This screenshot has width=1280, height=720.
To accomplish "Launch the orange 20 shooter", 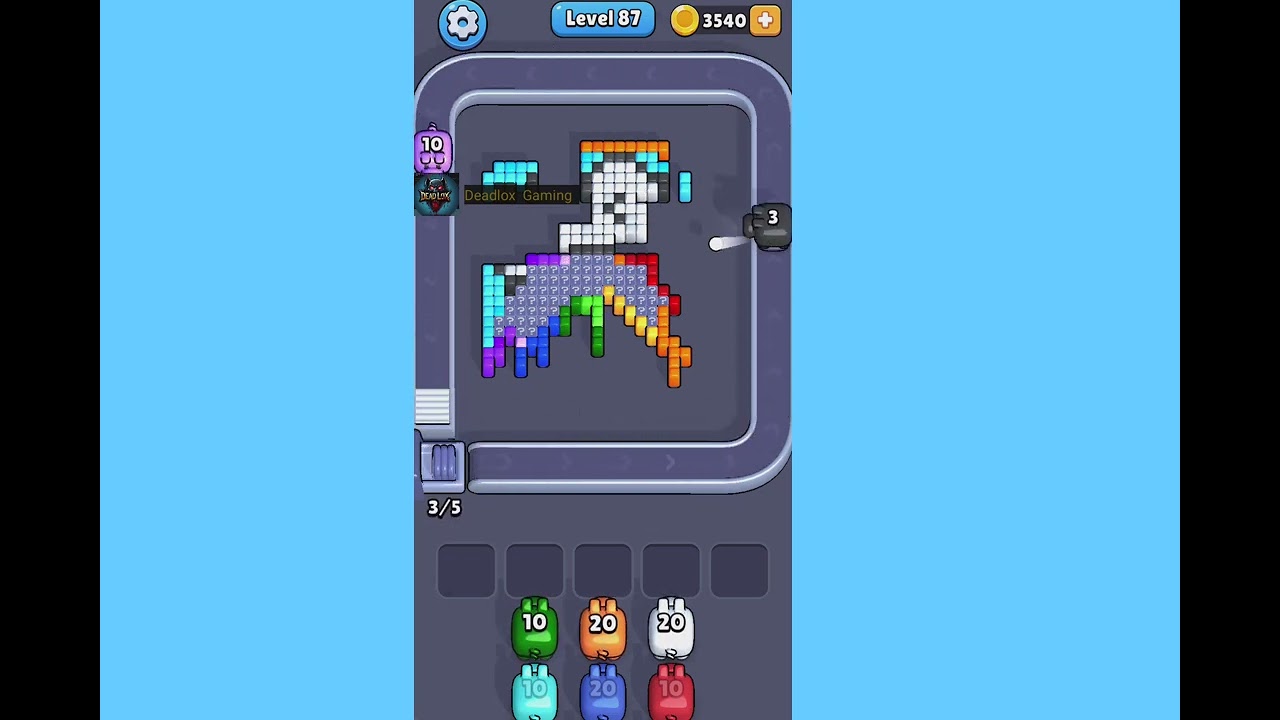I will (x=603, y=627).
